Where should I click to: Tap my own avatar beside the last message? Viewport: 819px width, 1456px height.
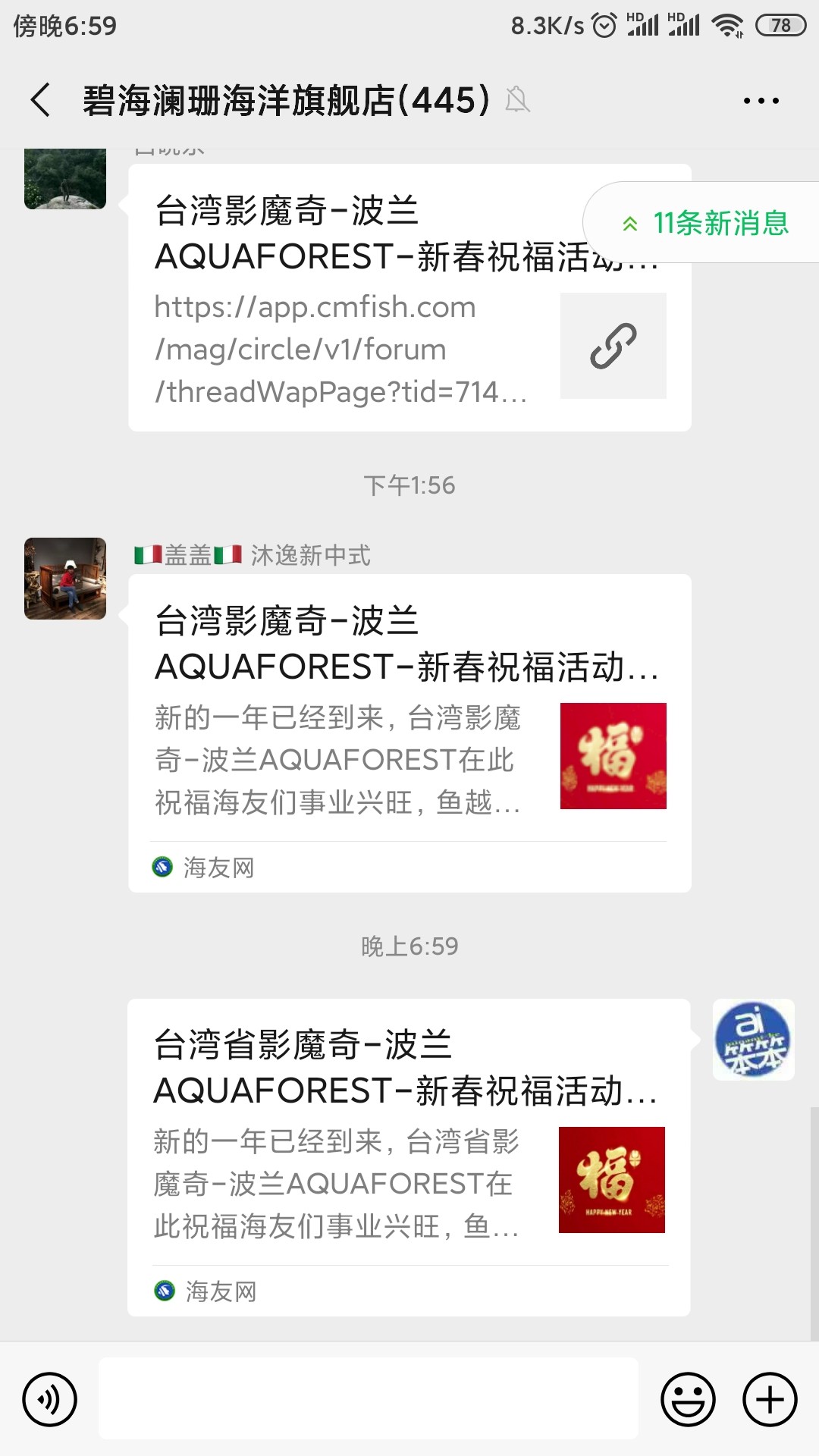click(x=753, y=1040)
